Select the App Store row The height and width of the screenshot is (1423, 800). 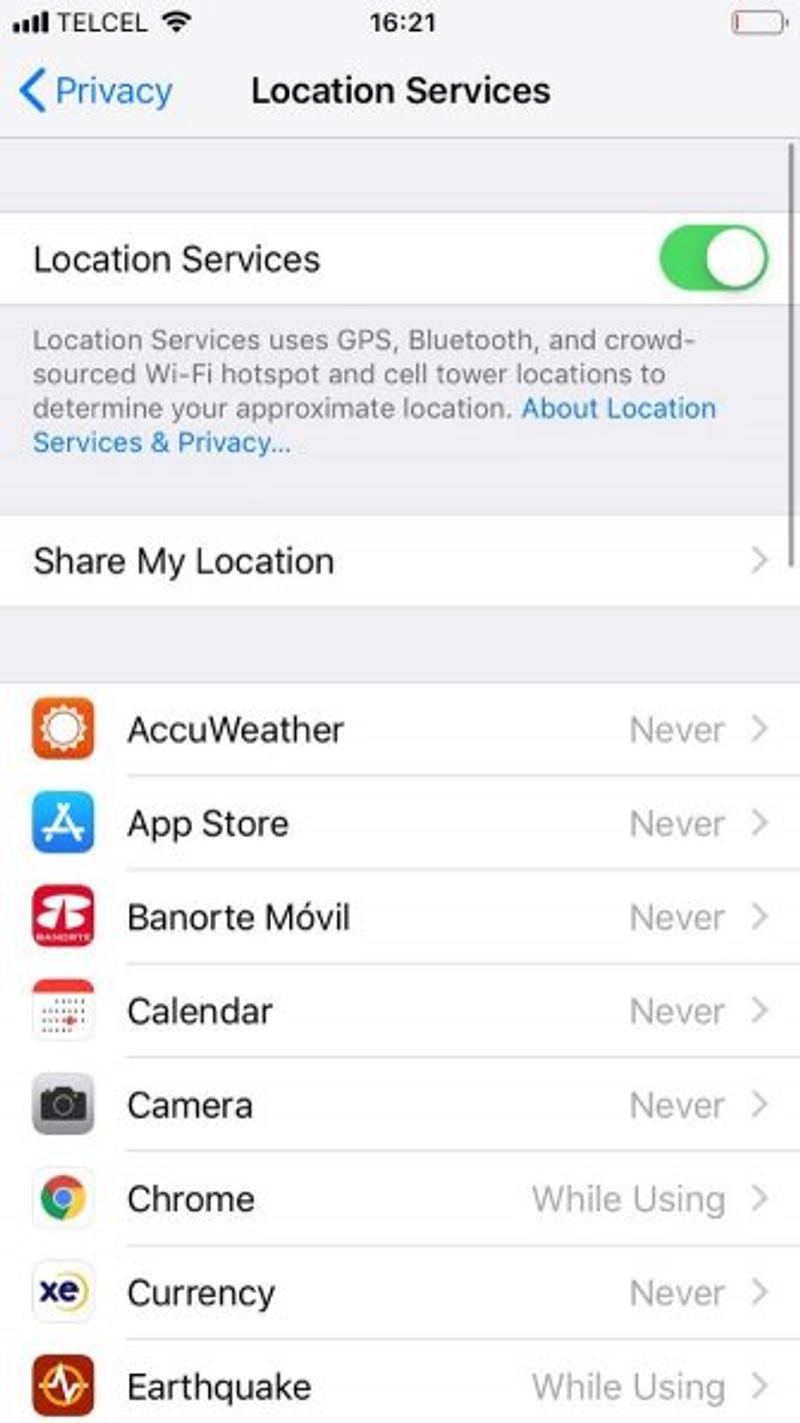(400, 824)
